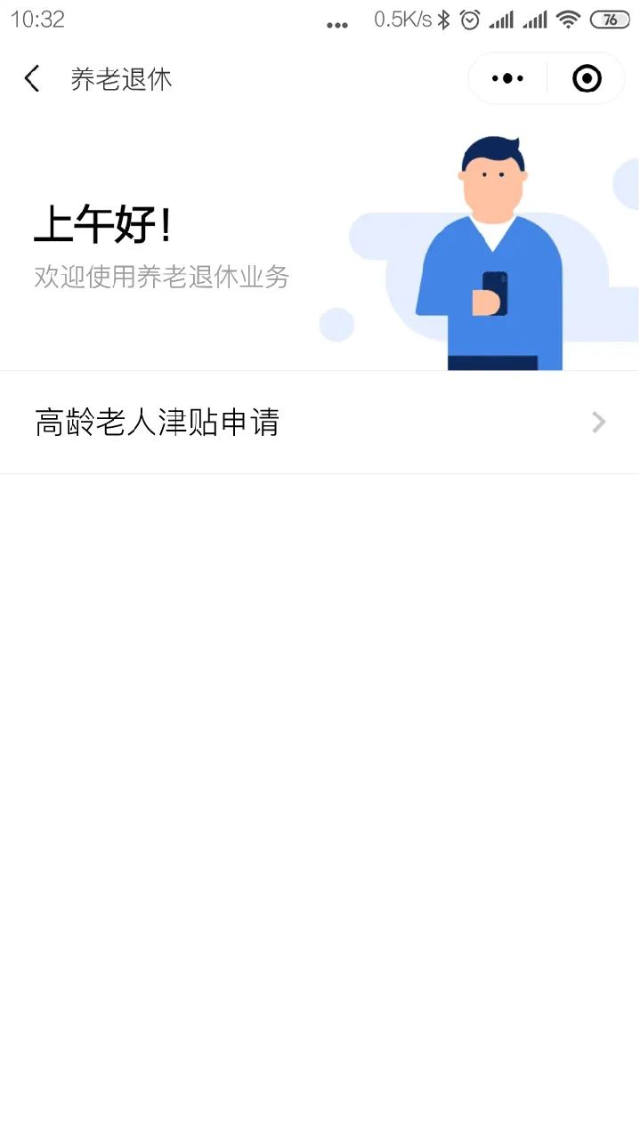Open 高龄老人津贴申请

319,423
